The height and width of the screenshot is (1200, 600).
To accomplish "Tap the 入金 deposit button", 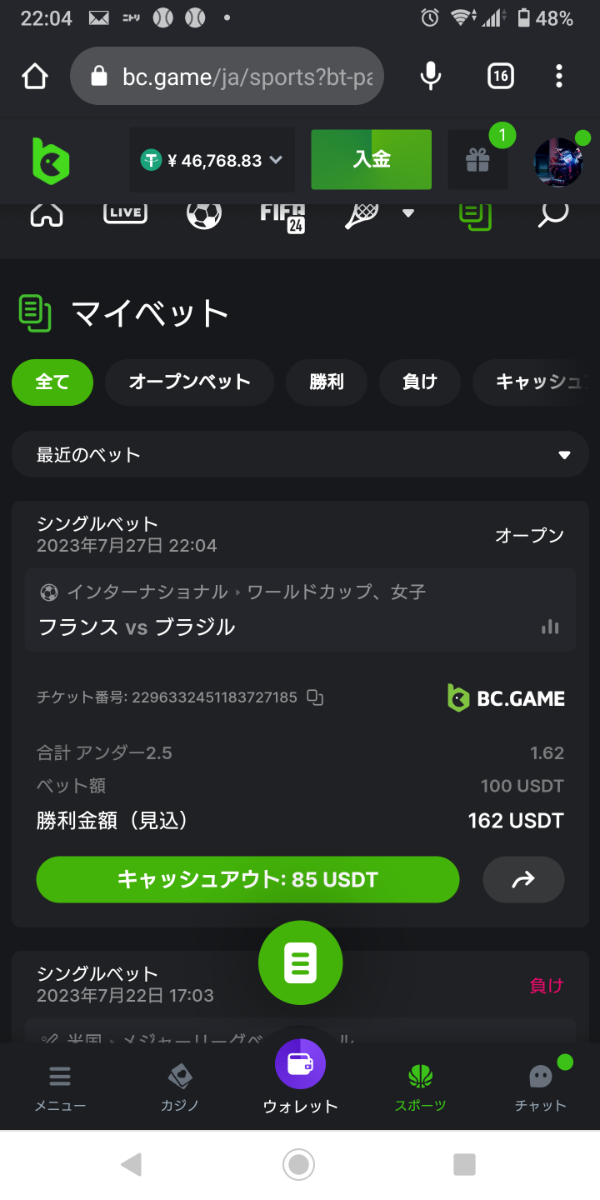I will pos(371,160).
